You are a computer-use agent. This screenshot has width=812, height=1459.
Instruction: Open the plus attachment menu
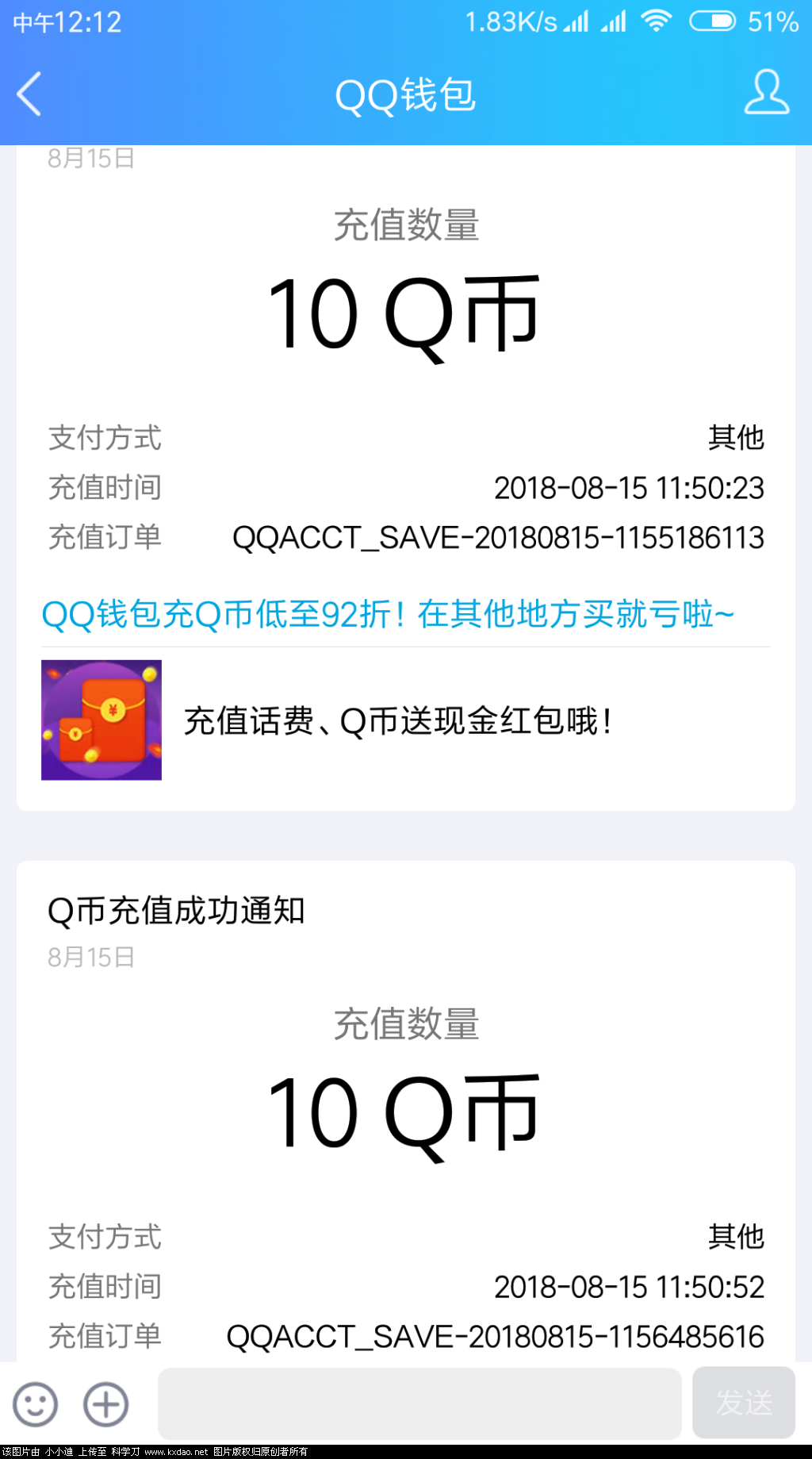tap(103, 1404)
